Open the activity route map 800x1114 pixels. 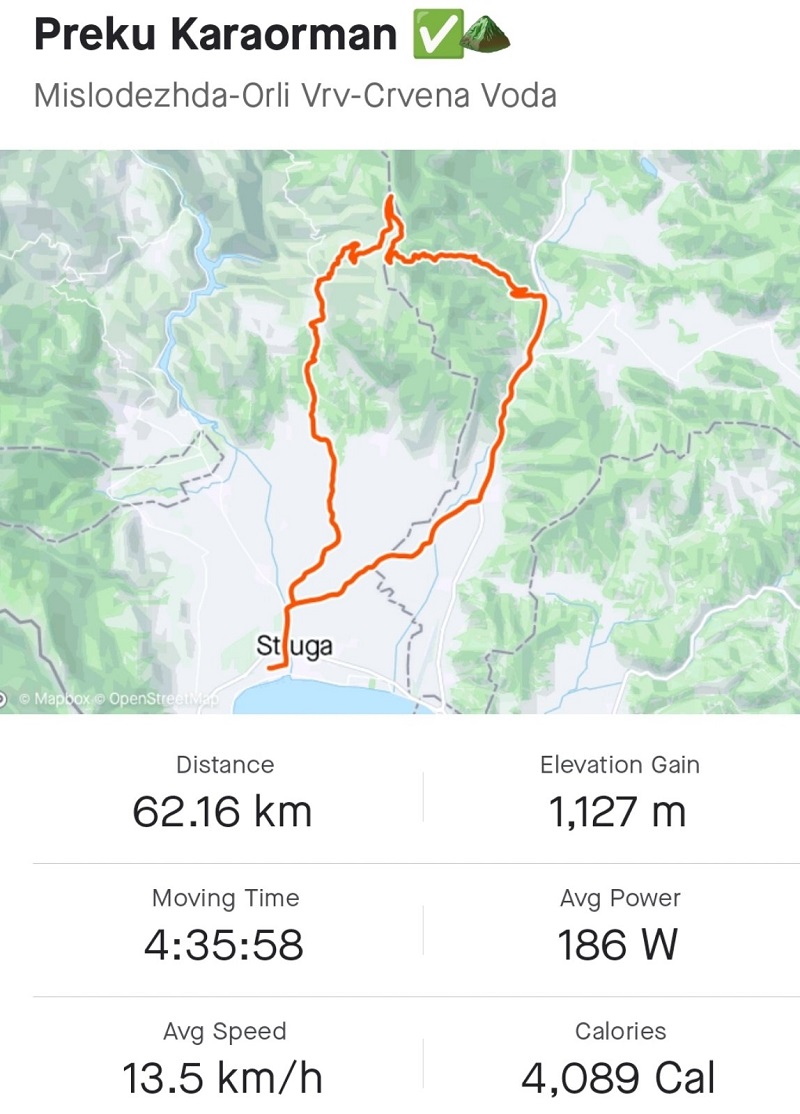pyautogui.click(x=400, y=432)
